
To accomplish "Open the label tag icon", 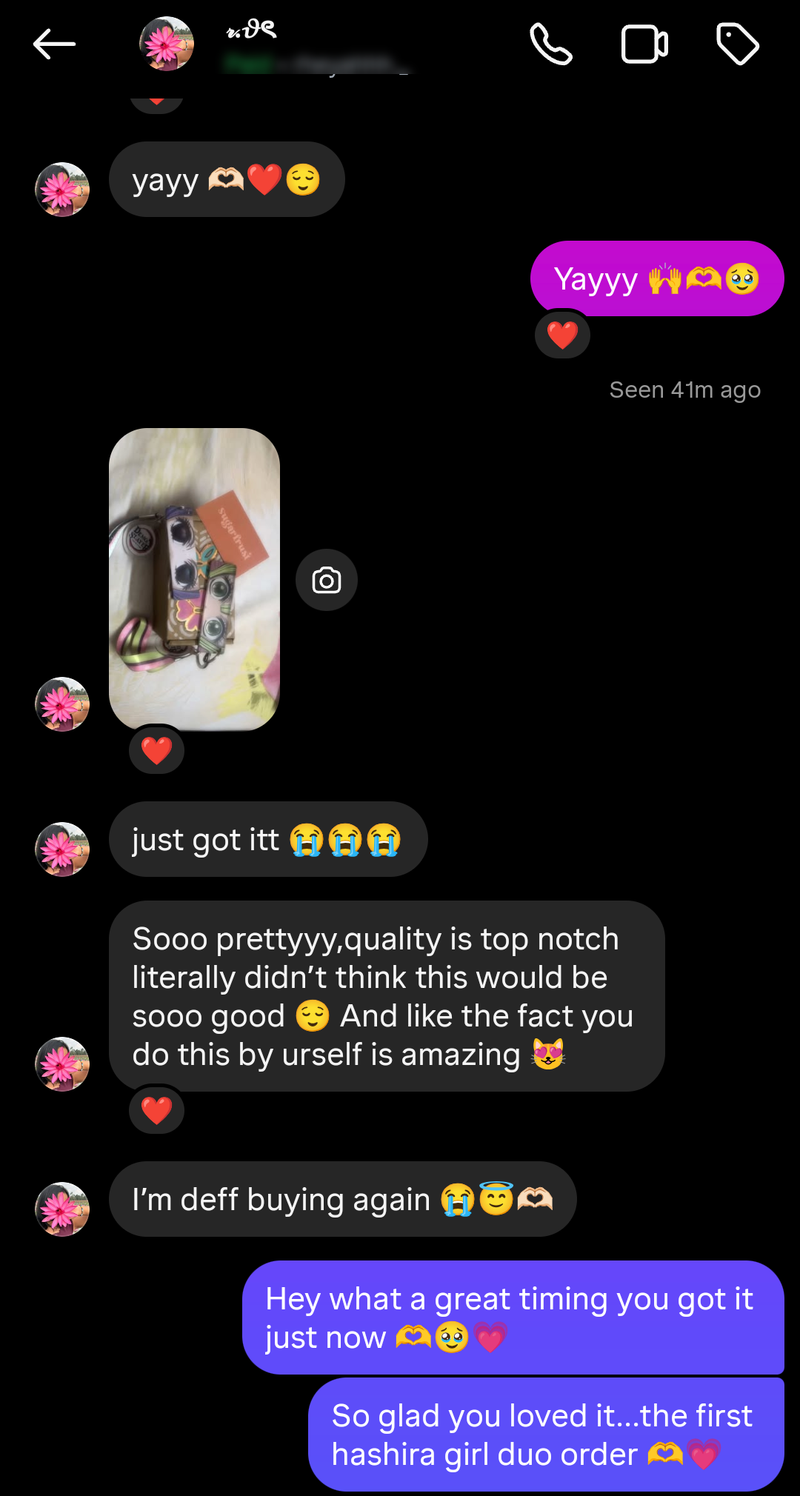I will point(738,44).
